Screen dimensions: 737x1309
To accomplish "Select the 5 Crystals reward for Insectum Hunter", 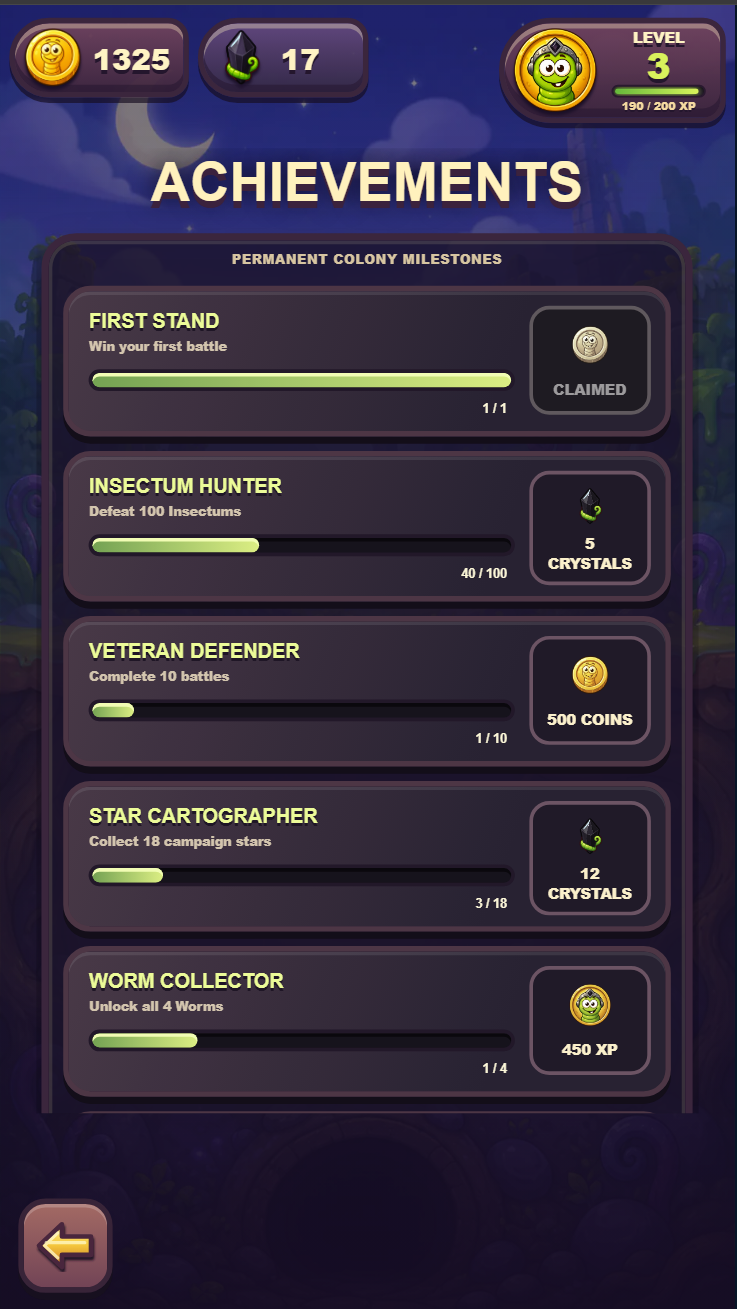I will point(590,527).
